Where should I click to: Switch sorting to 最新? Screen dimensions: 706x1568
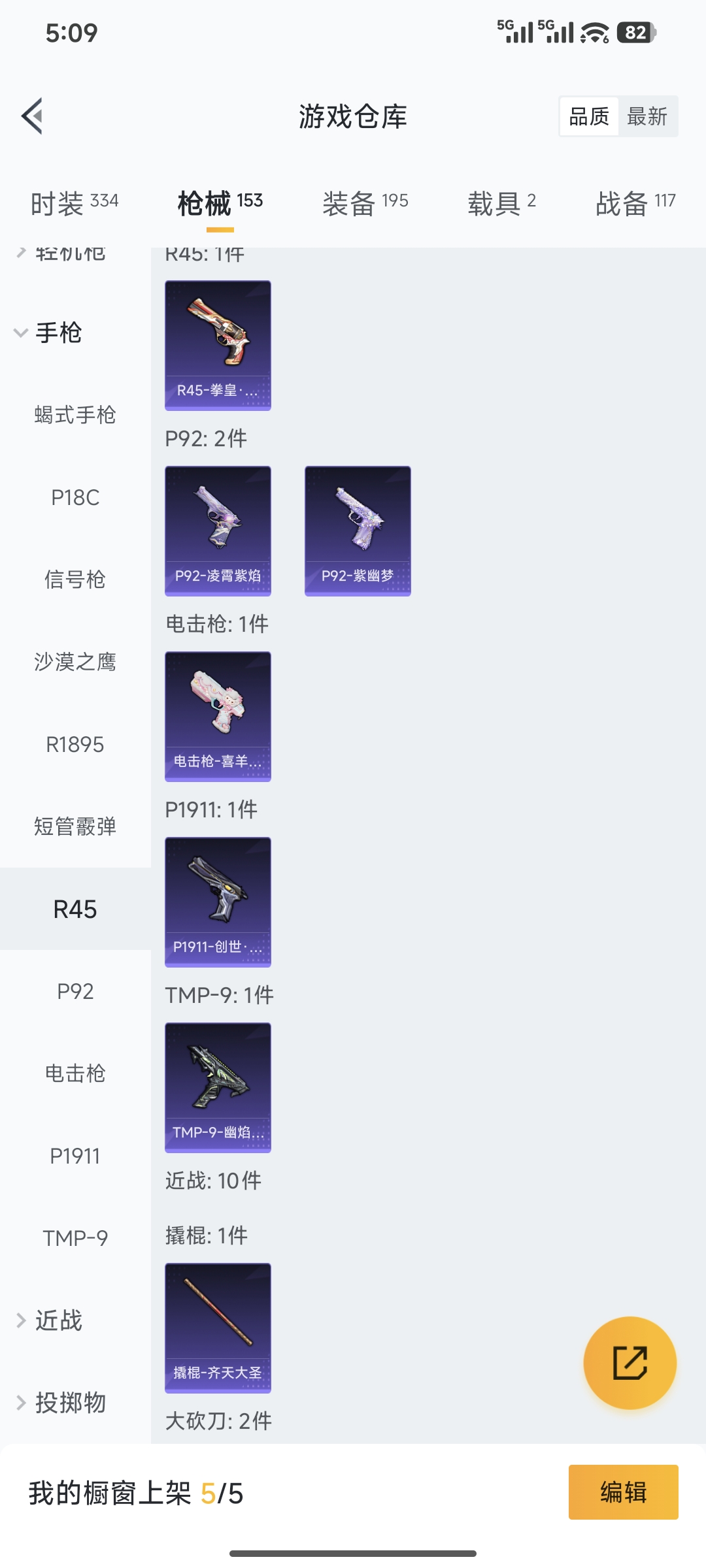click(647, 116)
